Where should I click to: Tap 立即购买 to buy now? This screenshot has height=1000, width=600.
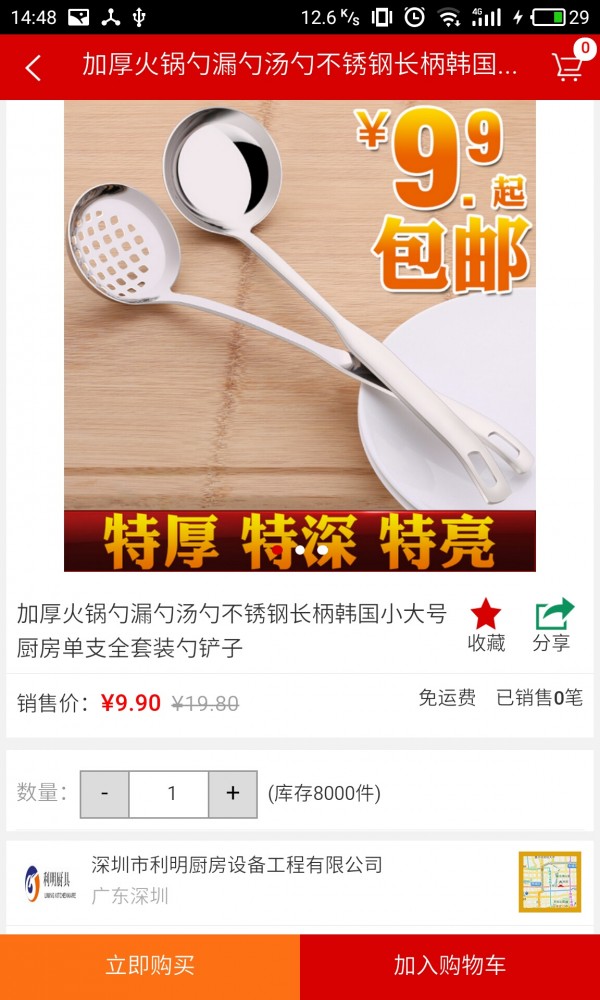coord(150,966)
